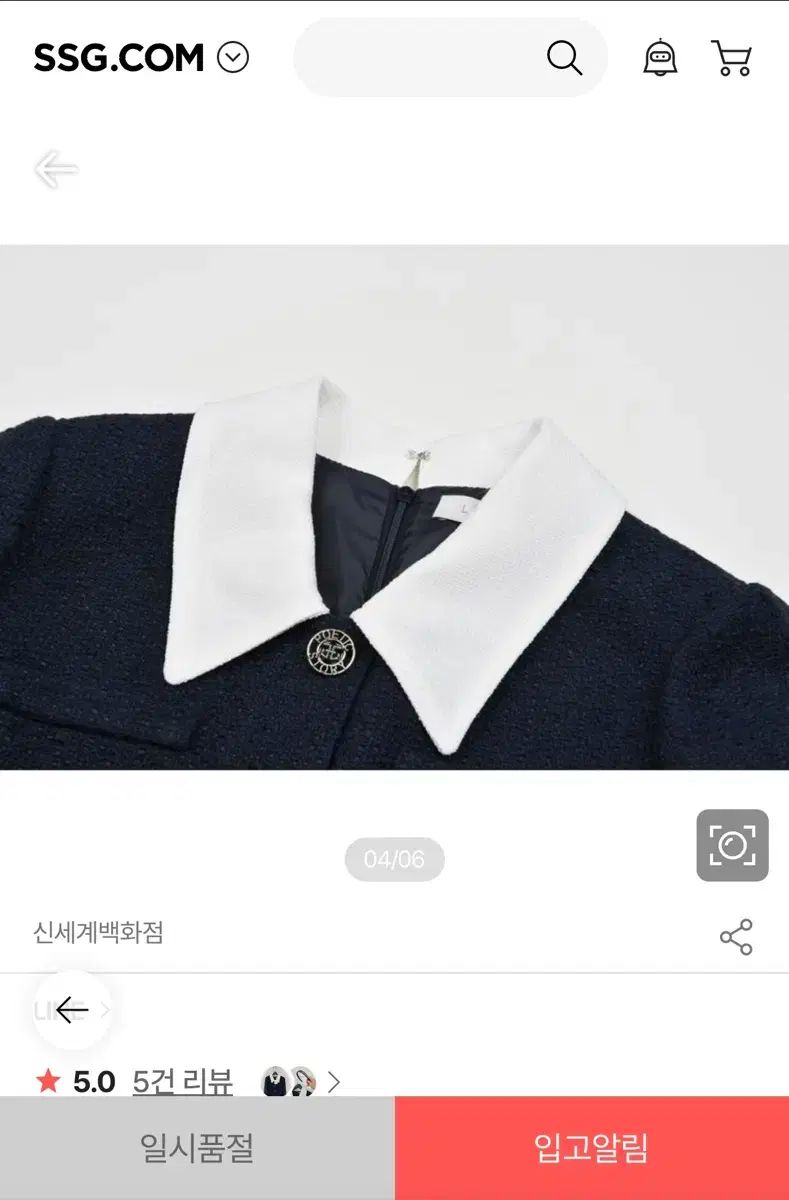Viewport: 789px width, 1200px height.
Task: Go back with the top arrow
Action: click(56, 169)
